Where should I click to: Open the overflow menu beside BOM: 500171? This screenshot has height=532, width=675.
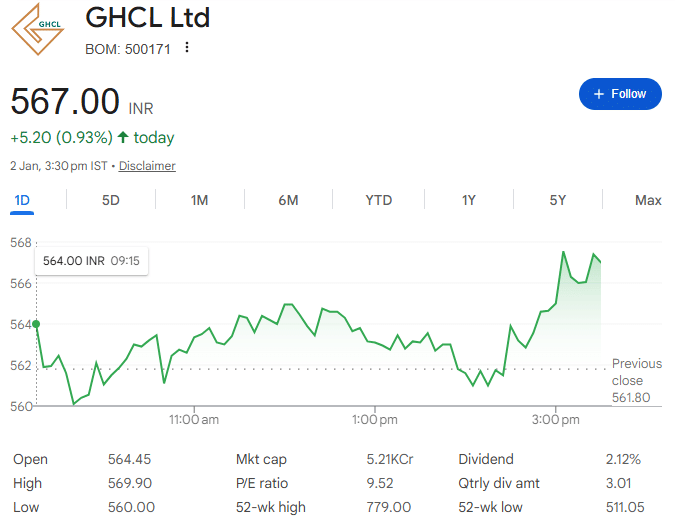[187, 48]
